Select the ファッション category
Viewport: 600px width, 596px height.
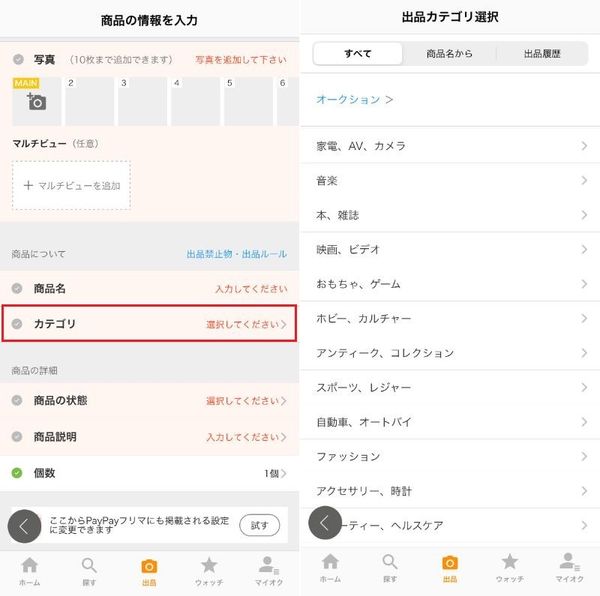pos(450,456)
